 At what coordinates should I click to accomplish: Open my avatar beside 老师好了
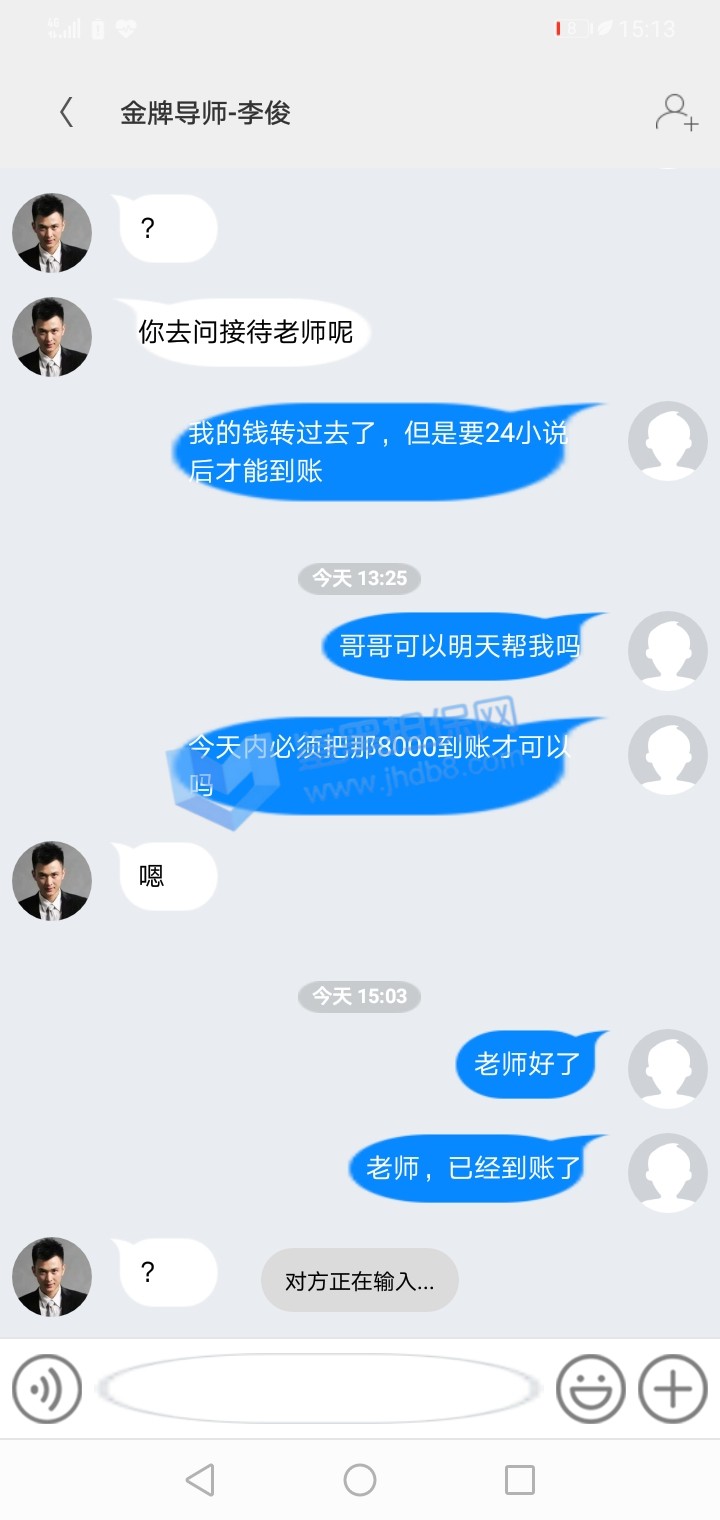[667, 1069]
